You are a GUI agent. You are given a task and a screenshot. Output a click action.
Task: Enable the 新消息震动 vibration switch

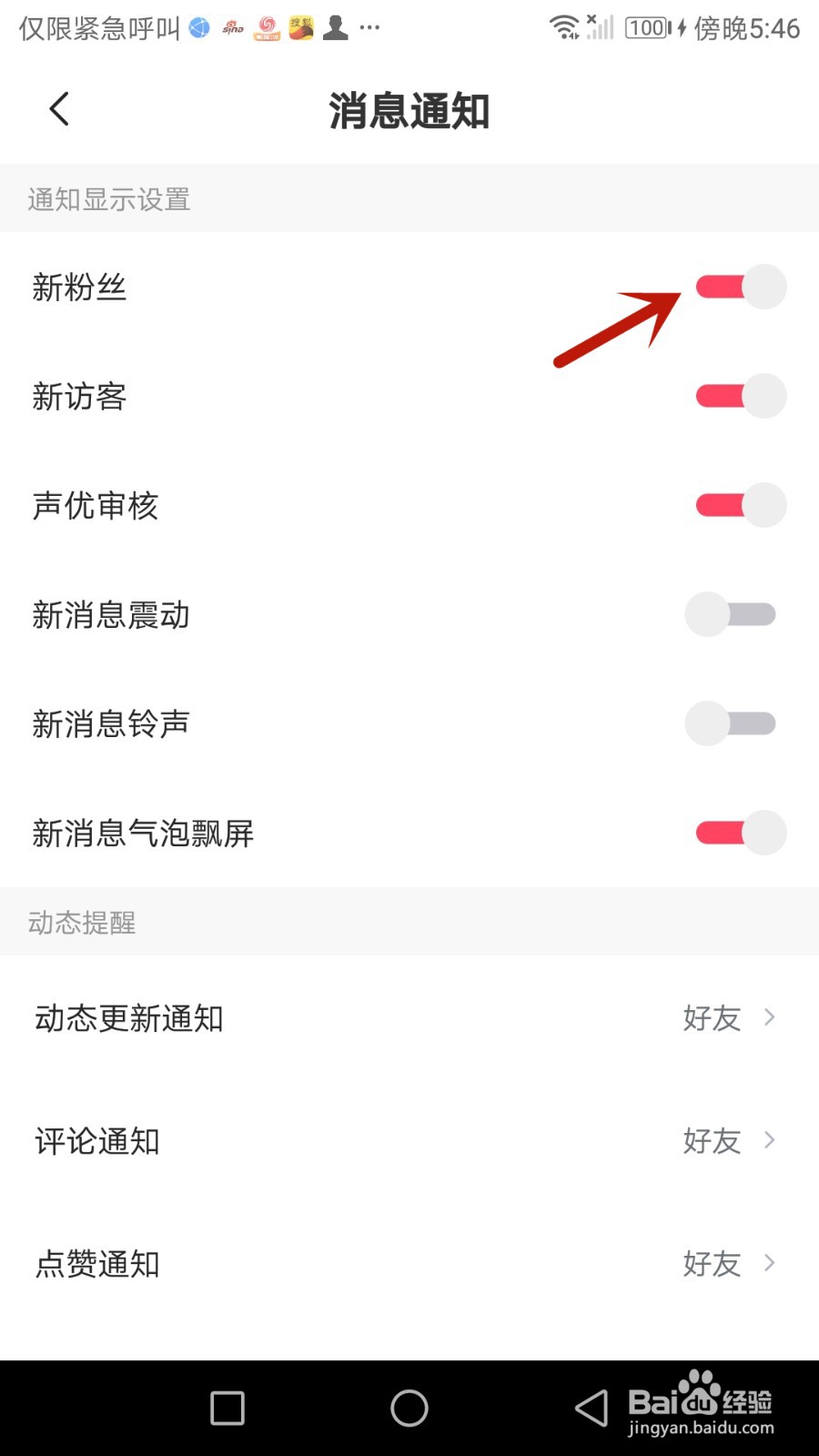(x=731, y=614)
